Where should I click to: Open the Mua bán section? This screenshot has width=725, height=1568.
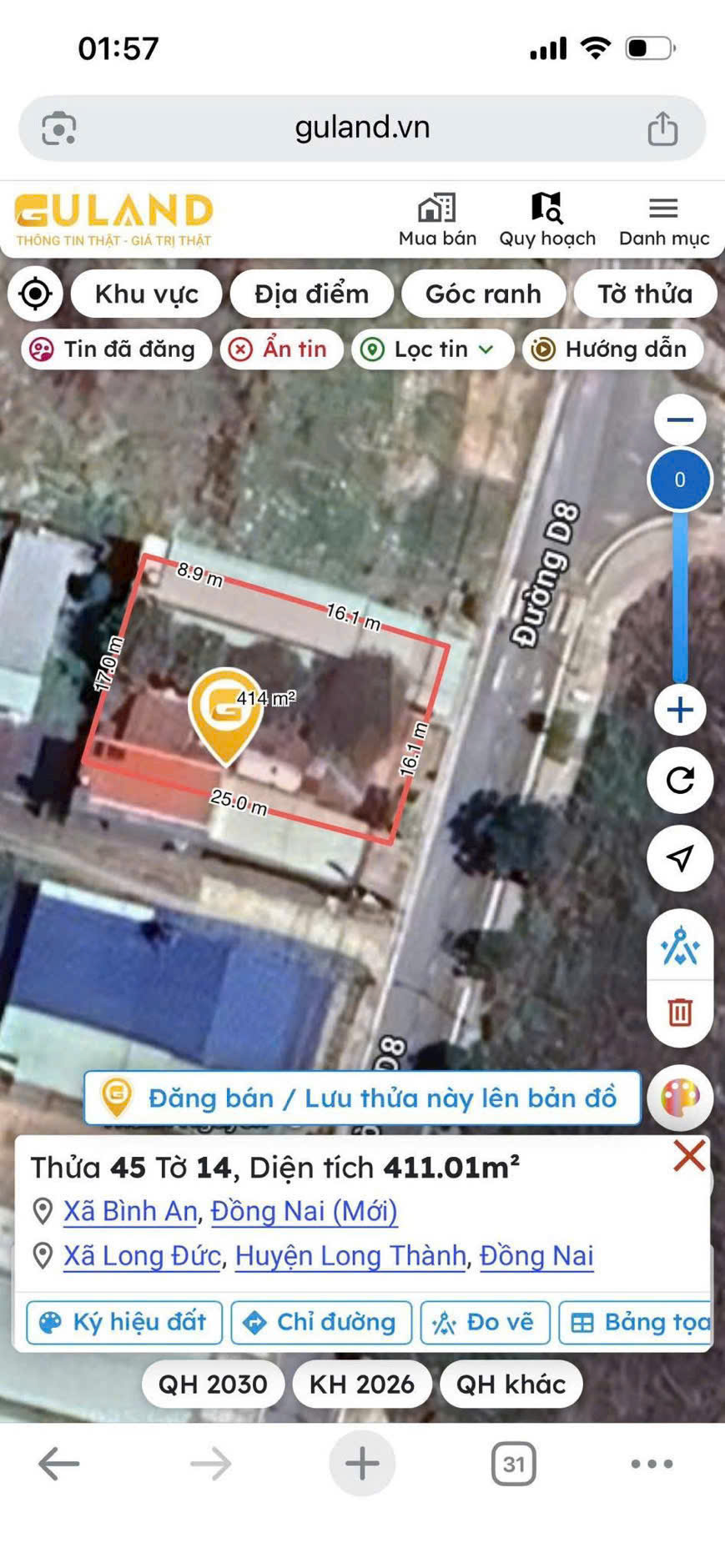437,220
